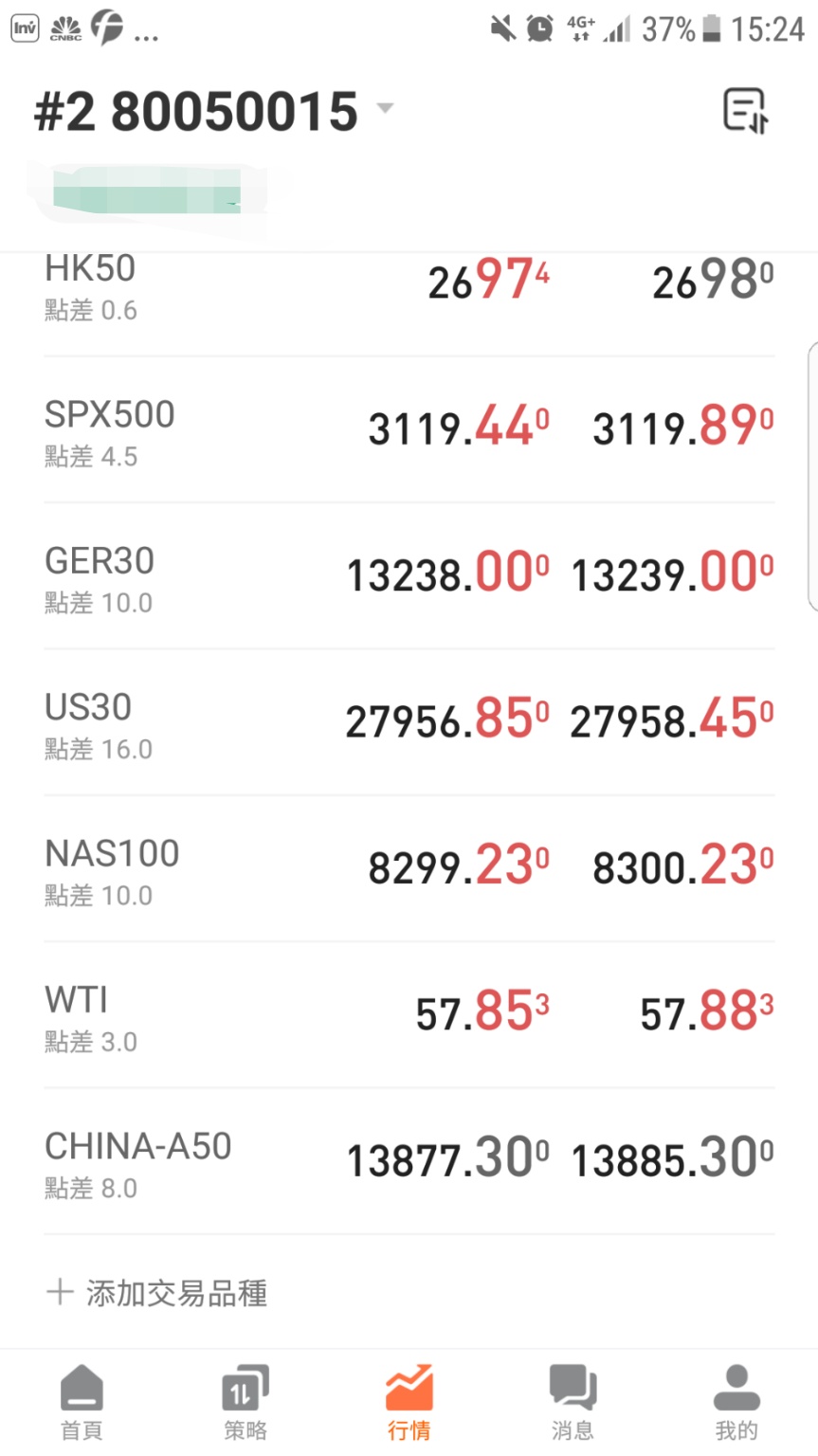Switch to the 首頁 home tab
This screenshot has width=818, height=1456.
pyautogui.click(x=82, y=1403)
